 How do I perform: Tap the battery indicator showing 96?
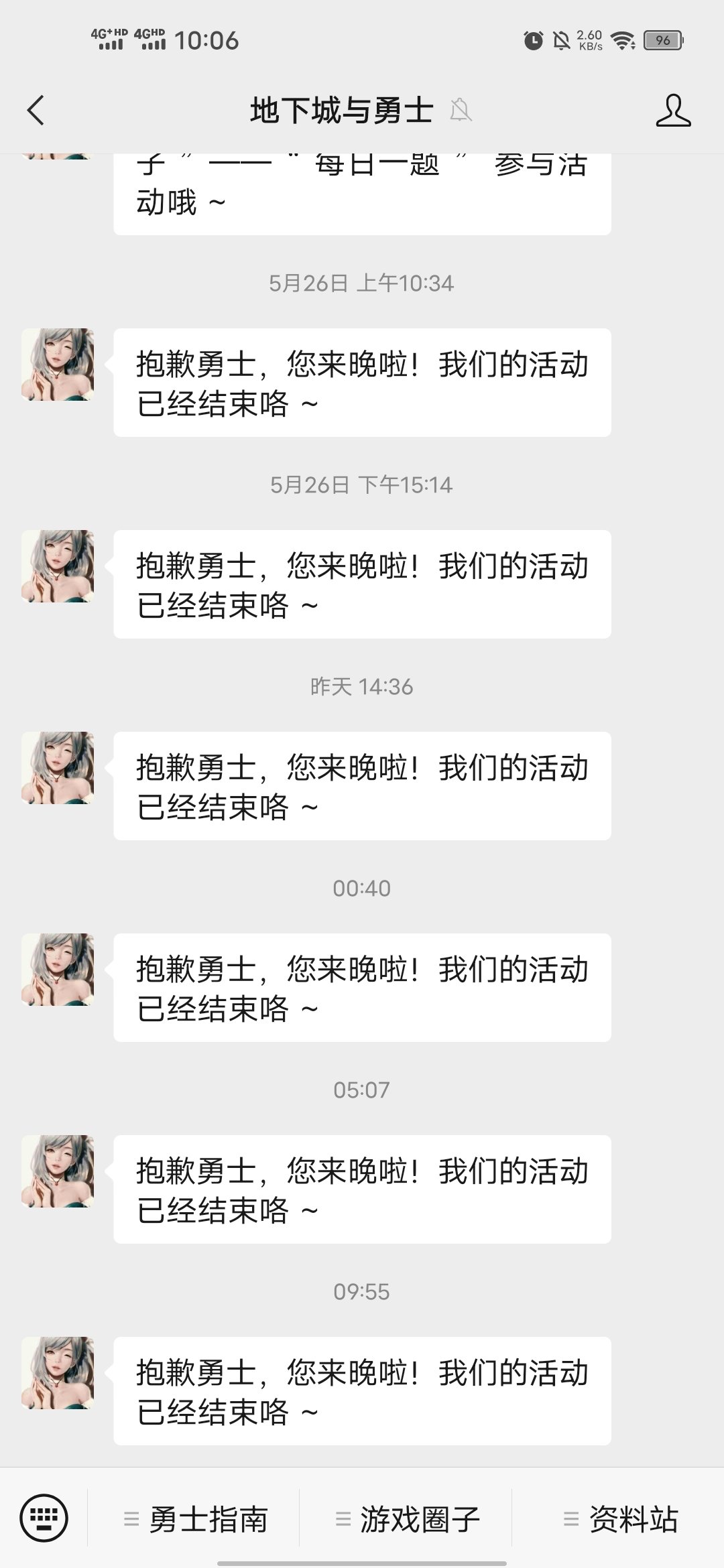[662, 40]
